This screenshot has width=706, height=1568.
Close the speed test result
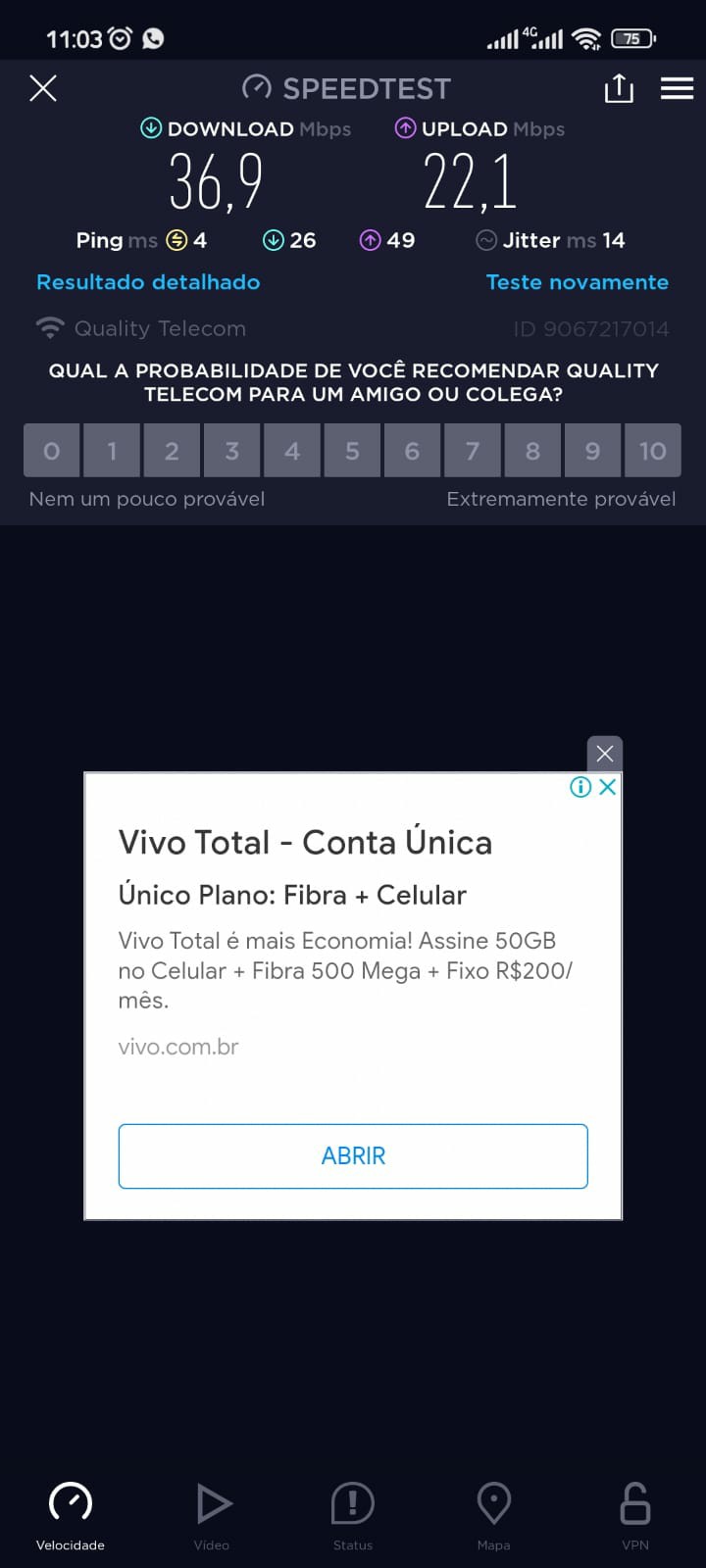43,88
